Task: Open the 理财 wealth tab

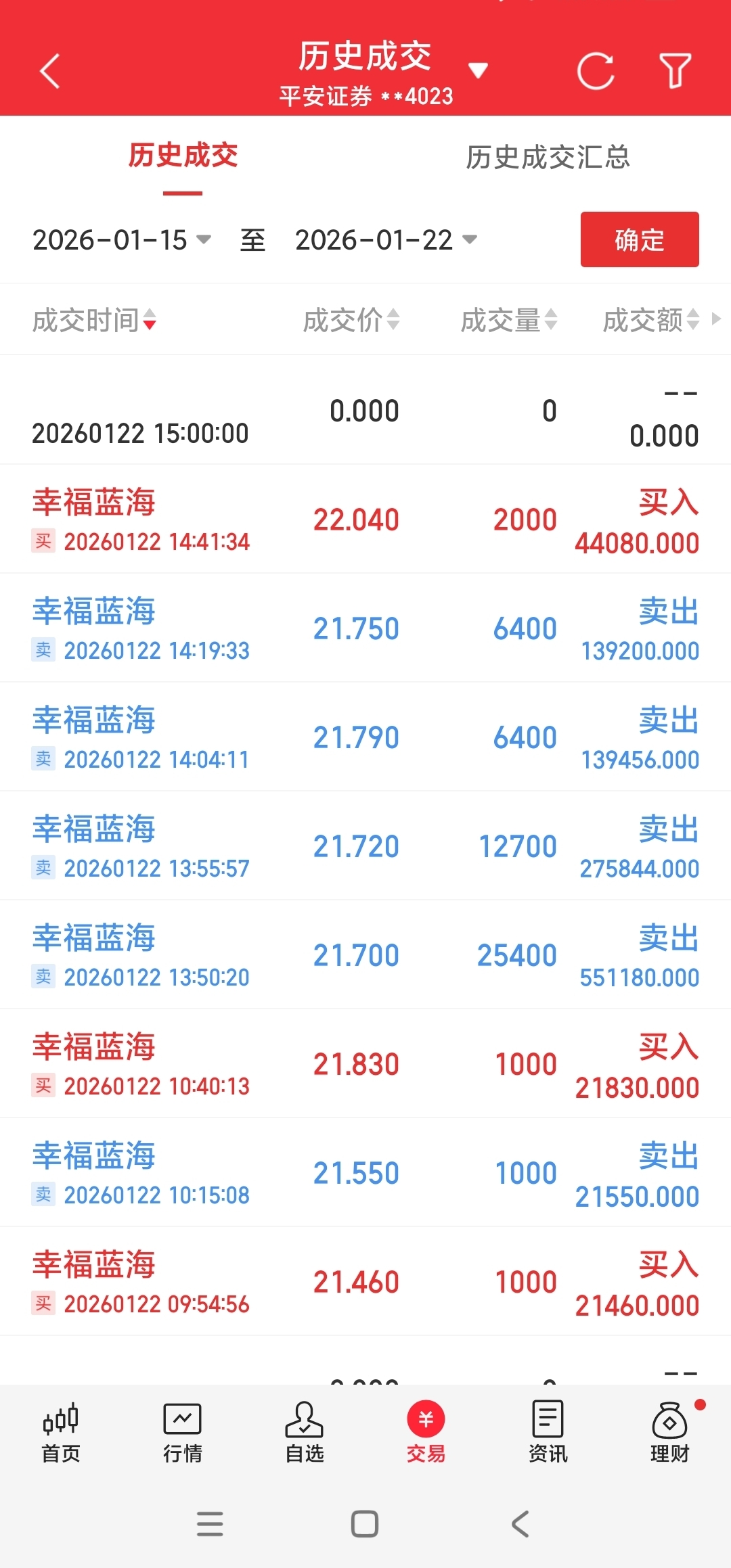Action: point(670,1433)
